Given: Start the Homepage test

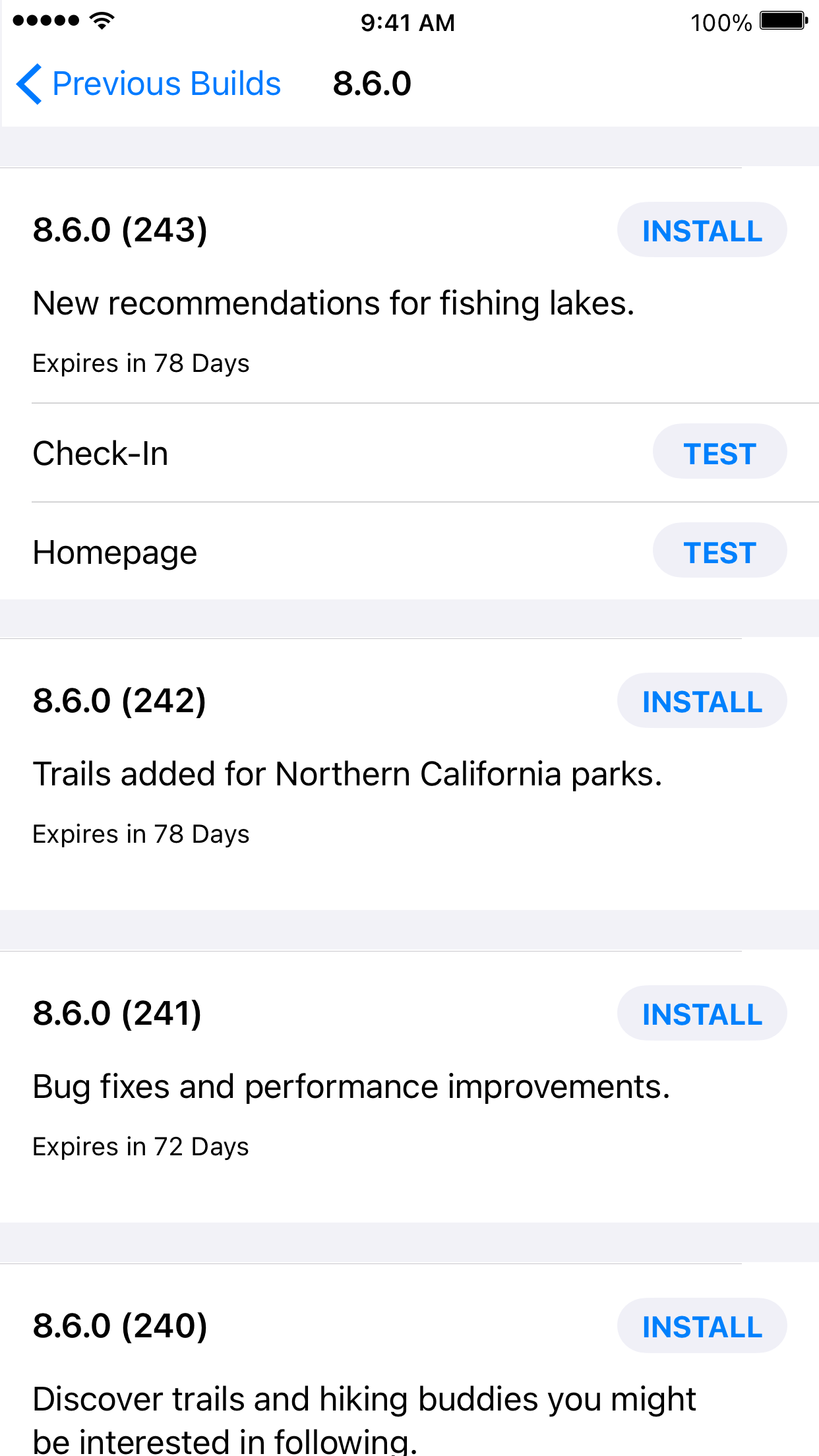Looking at the screenshot, I should point(719,551).
